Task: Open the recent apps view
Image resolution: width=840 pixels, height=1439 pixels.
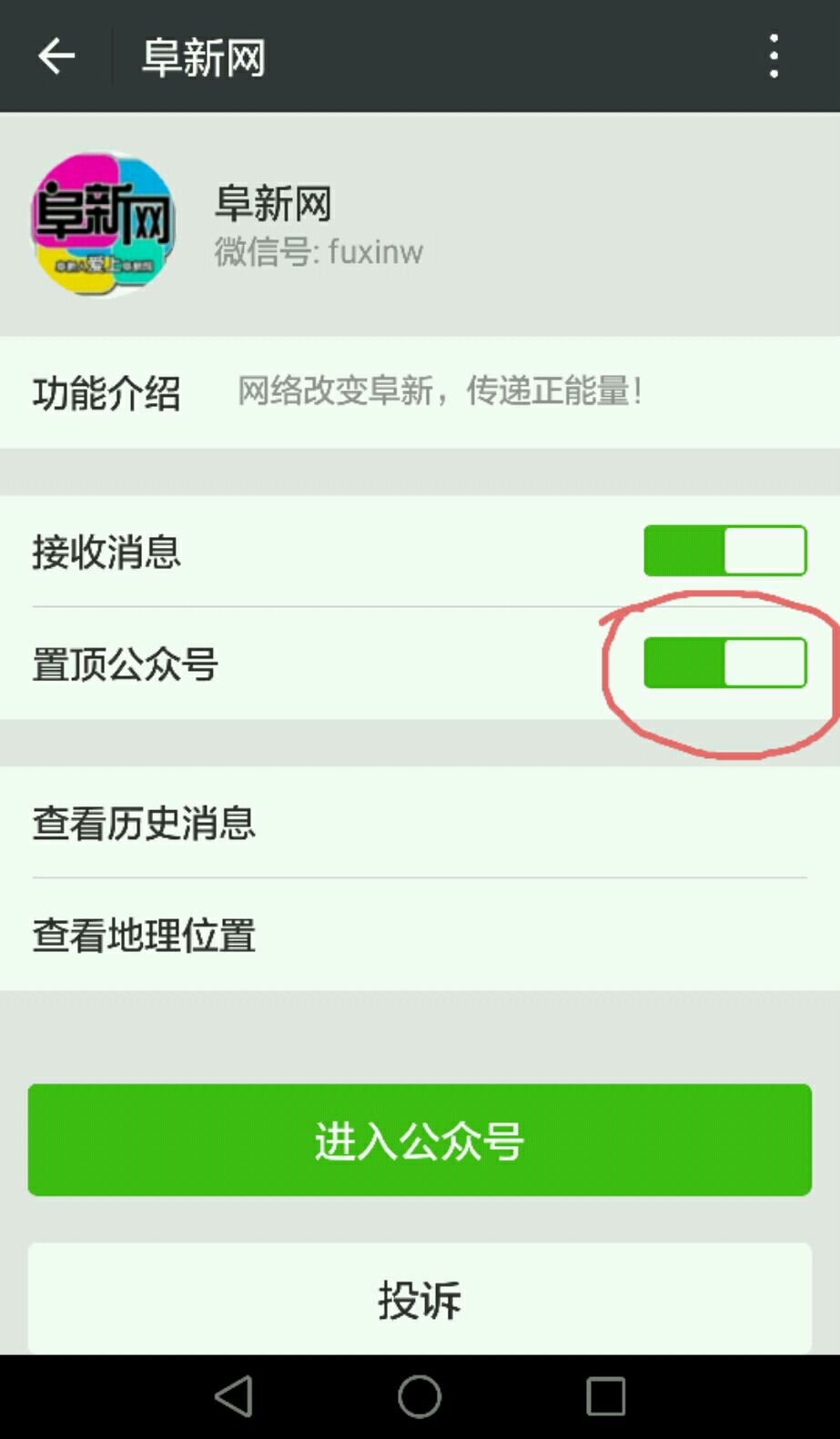Action: [605, 1395]
